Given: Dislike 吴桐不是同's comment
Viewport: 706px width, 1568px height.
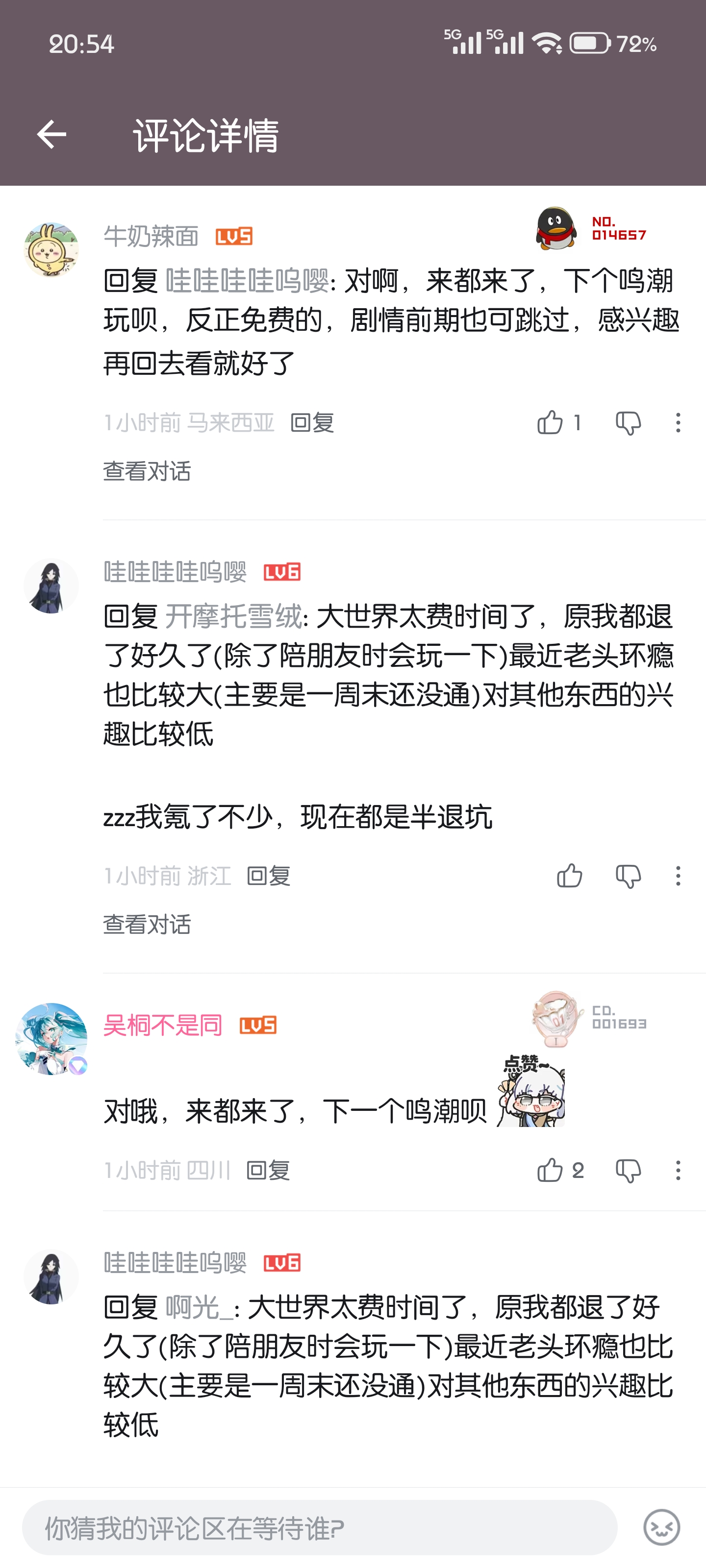Looking at the screenshot, I should (628, 1170).
